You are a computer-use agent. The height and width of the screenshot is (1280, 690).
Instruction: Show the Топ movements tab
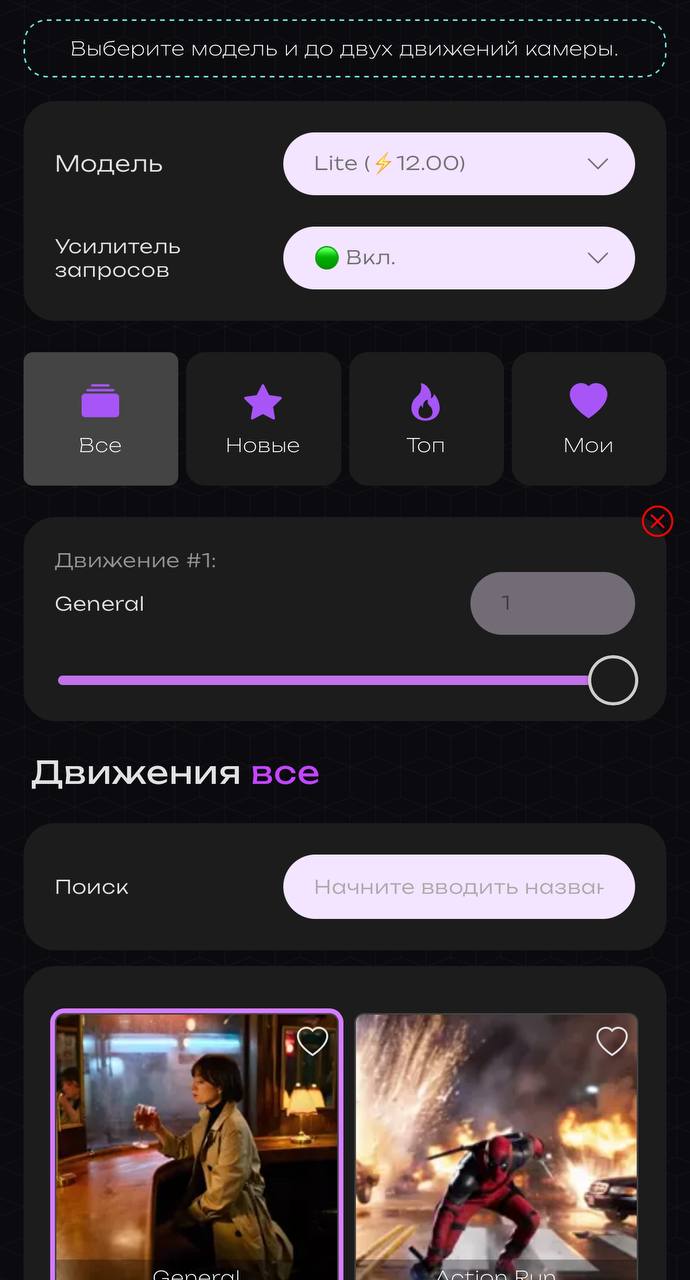[426, 419]
